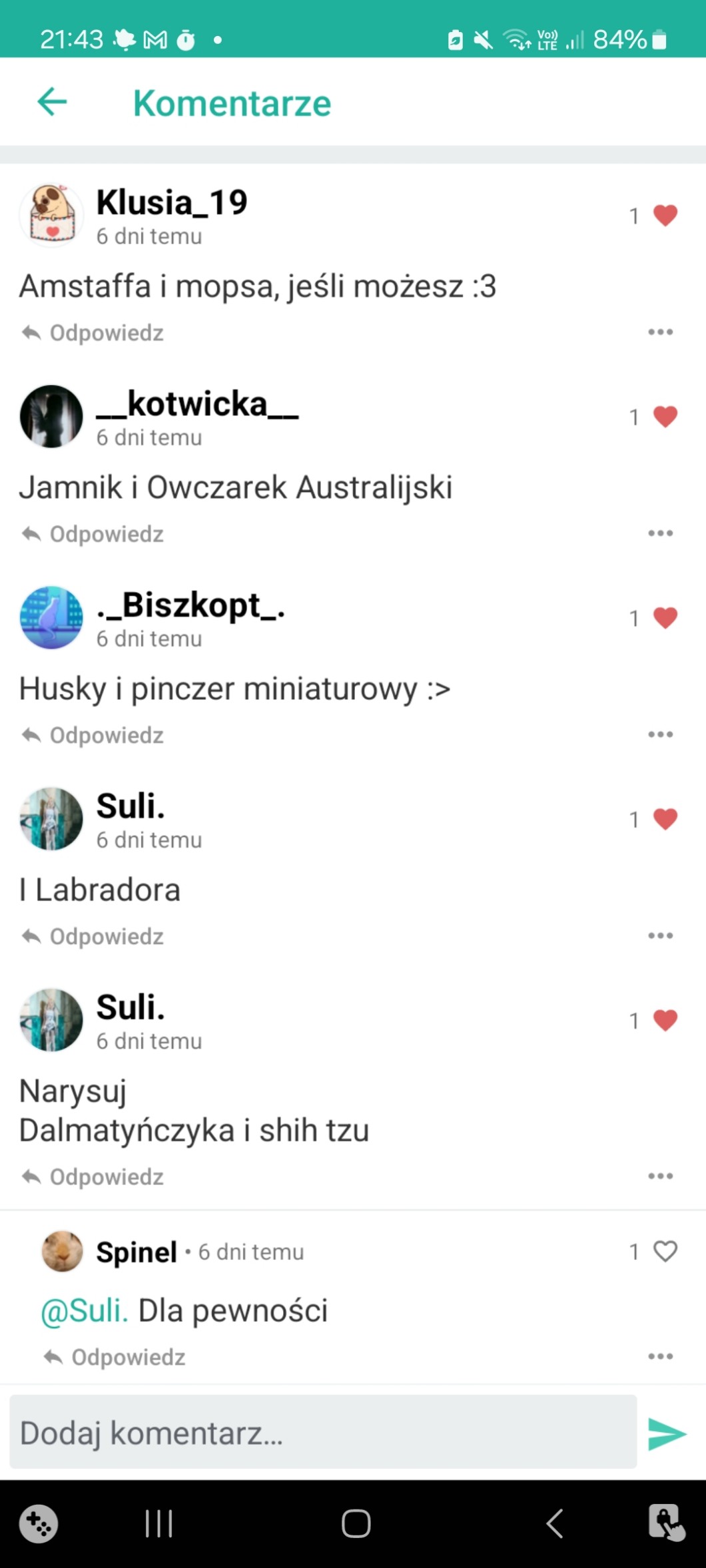
Task: Reply to Suli's Dalmatyńczyka comment
Action: pos(93,1176)
